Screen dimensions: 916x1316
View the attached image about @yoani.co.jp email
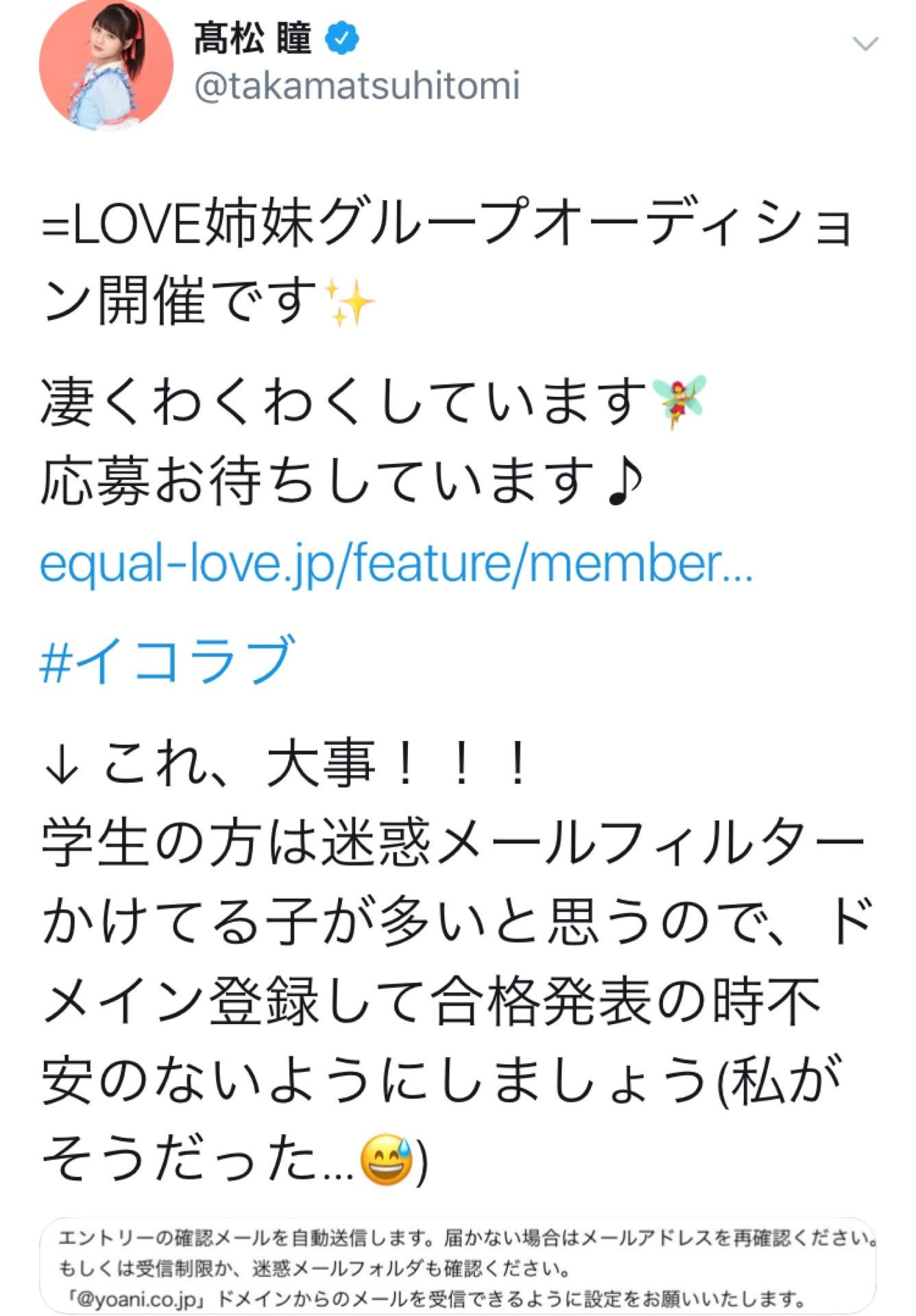tap(458, 1267)
